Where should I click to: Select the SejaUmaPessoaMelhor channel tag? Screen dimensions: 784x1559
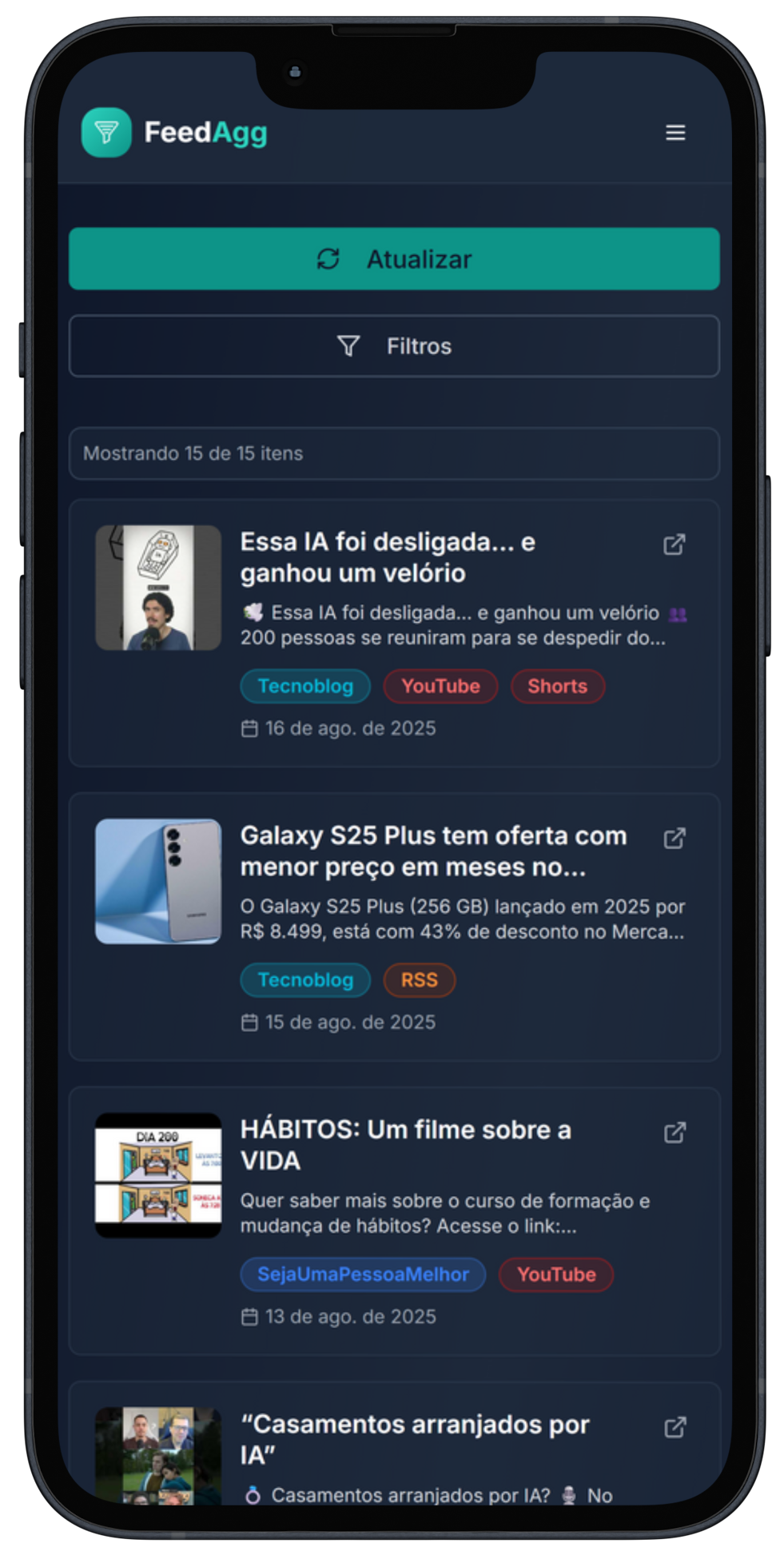(x=362, y=1274)
